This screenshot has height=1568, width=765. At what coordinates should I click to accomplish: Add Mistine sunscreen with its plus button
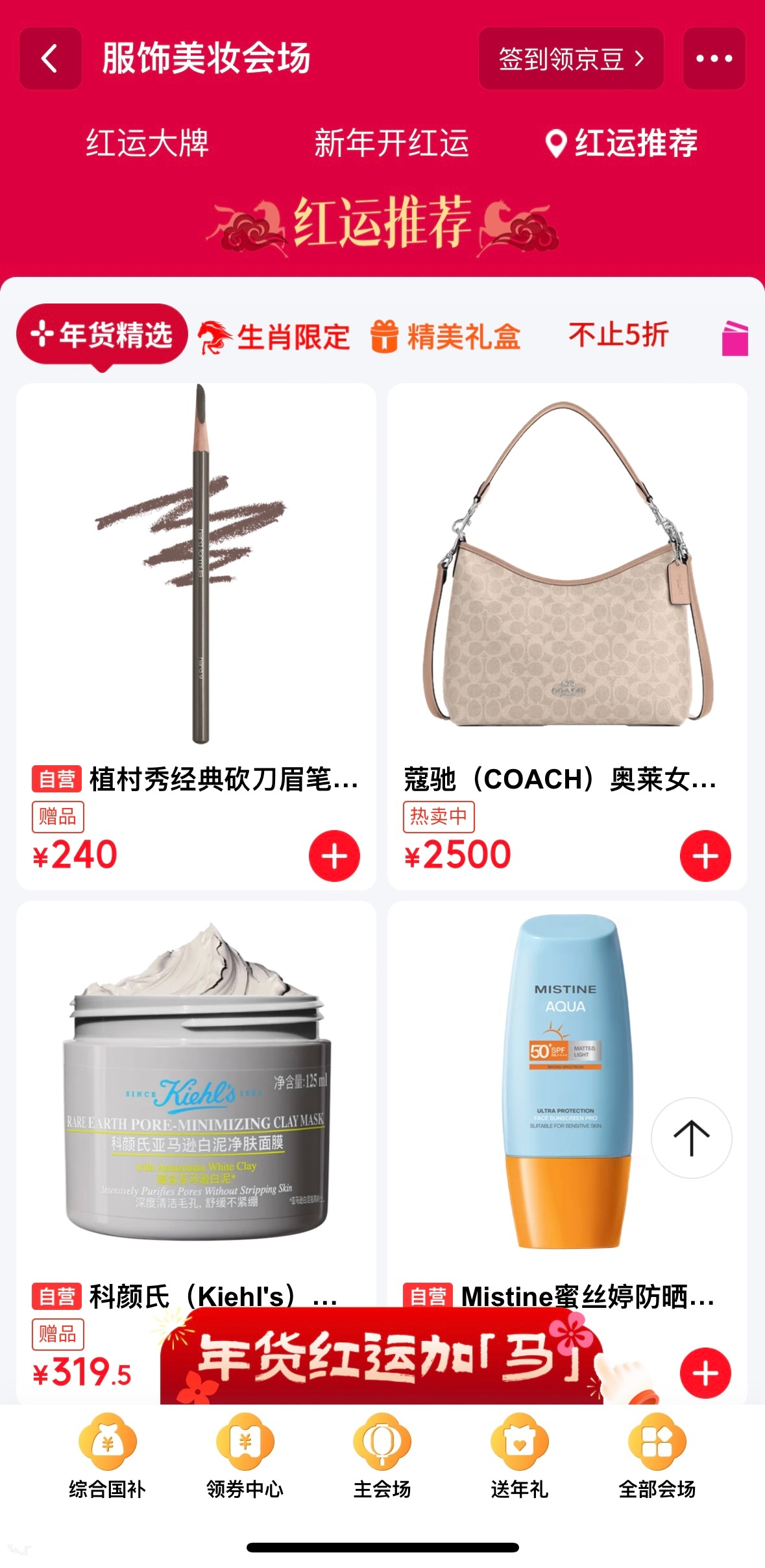tap(704, 1373)
